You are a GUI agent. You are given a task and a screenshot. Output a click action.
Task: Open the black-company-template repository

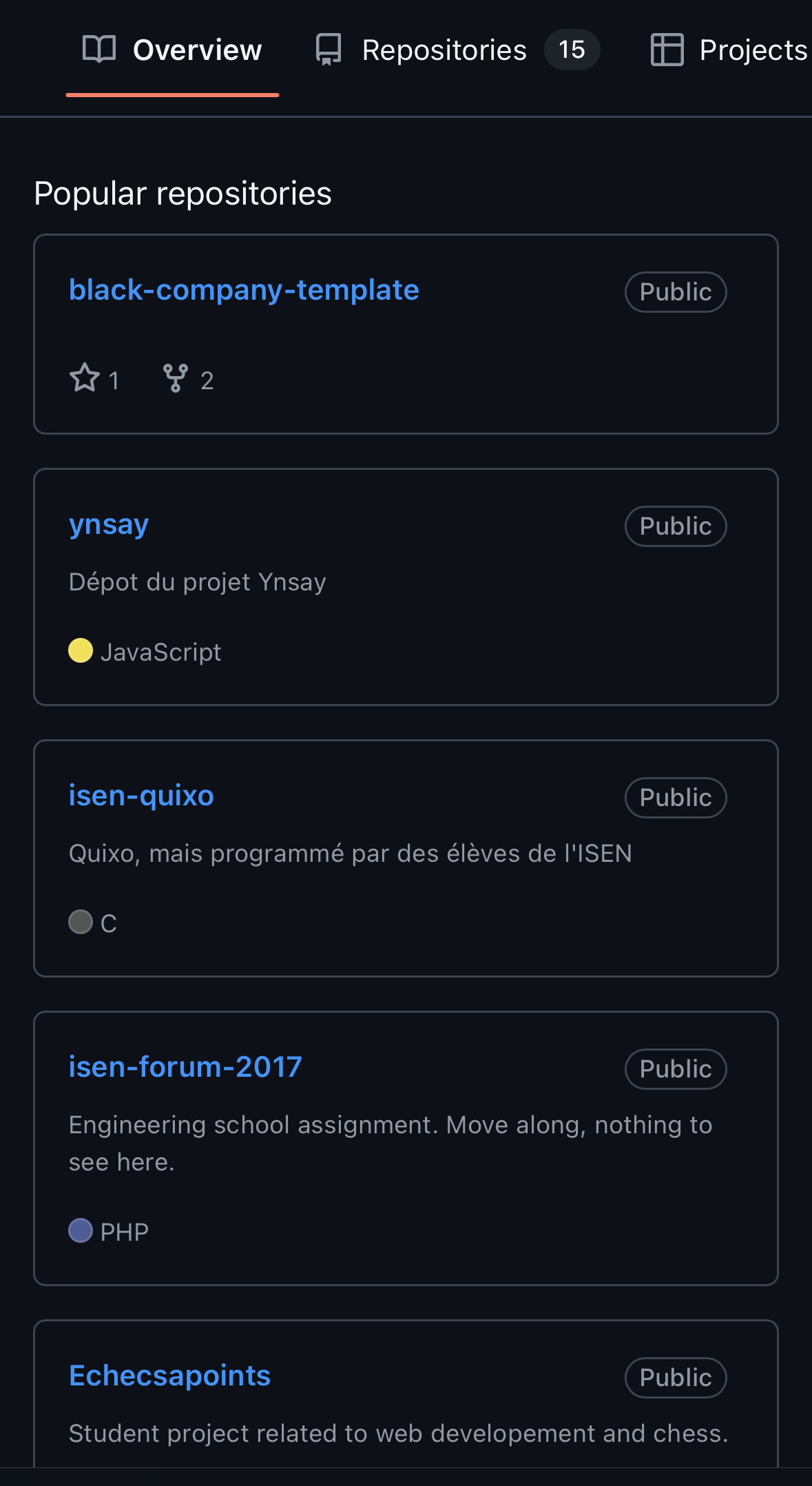(x=244, y=290)
